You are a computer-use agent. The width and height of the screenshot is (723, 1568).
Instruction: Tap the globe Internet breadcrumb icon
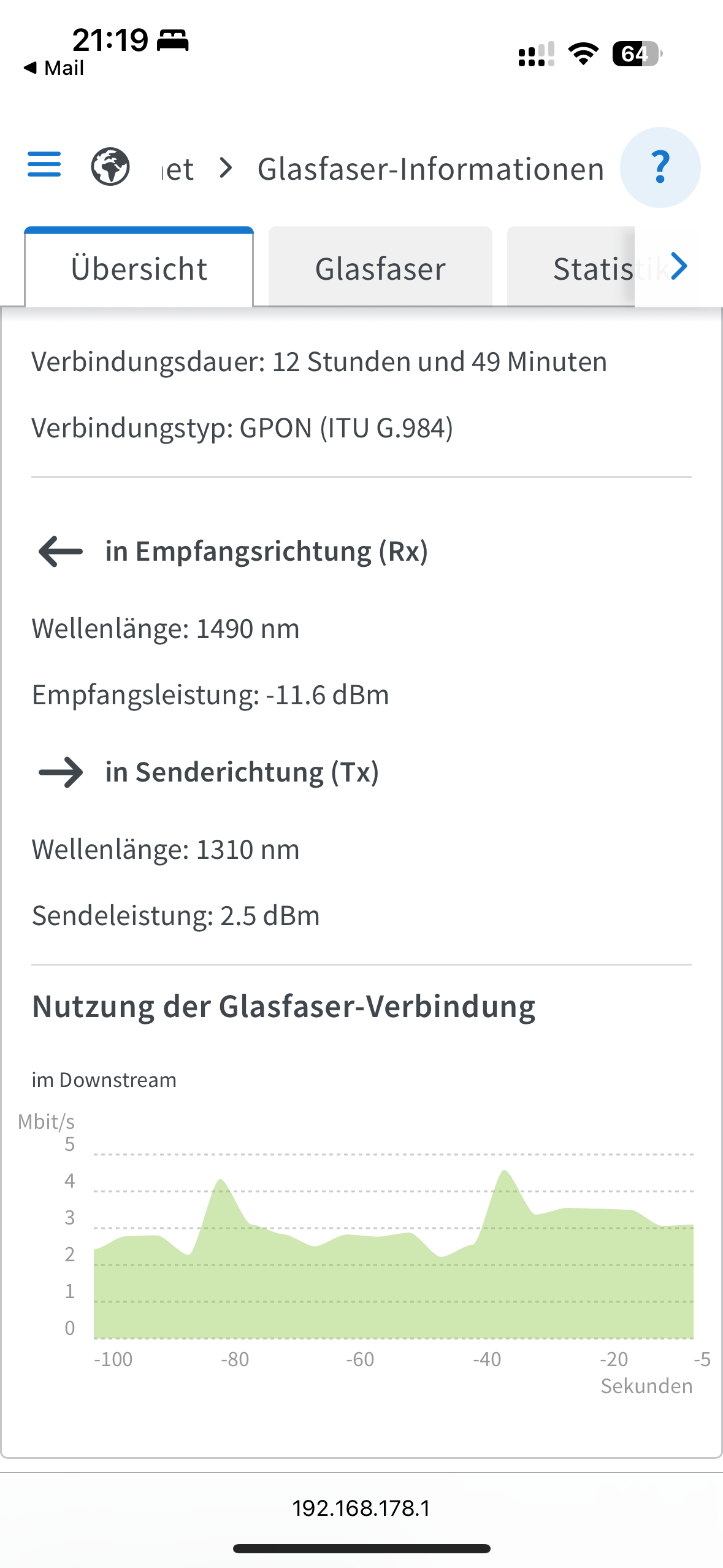point(110,167)
